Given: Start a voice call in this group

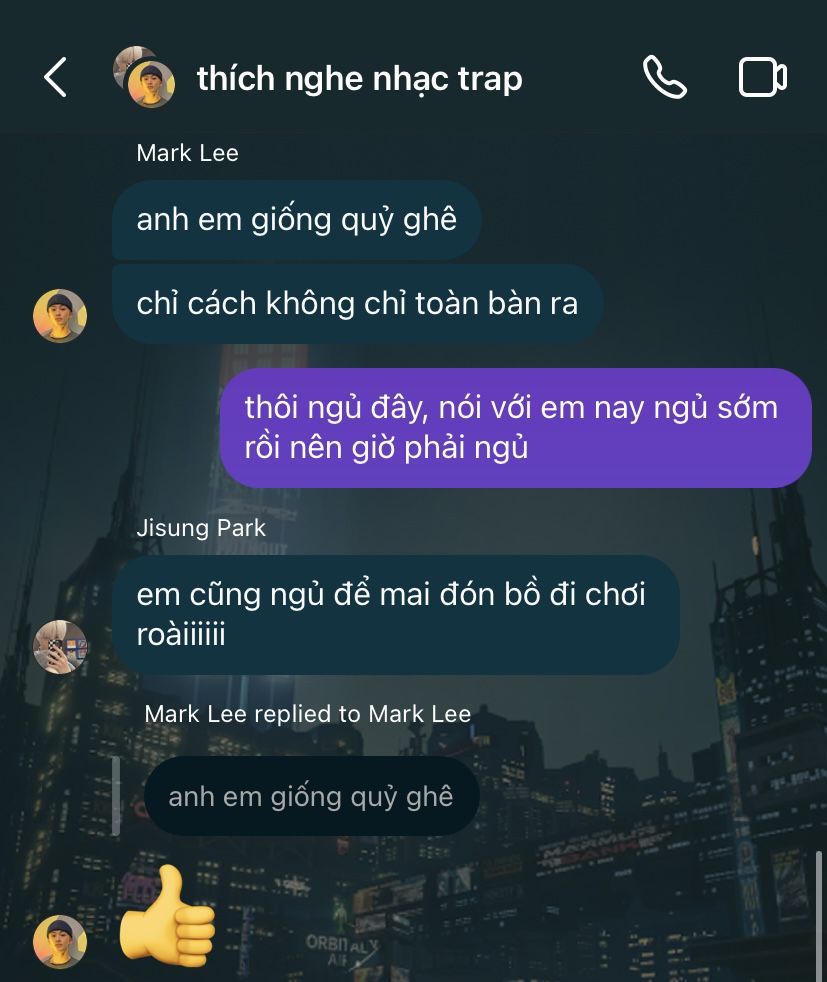Looking at the screenshot, I should point(664,78).
